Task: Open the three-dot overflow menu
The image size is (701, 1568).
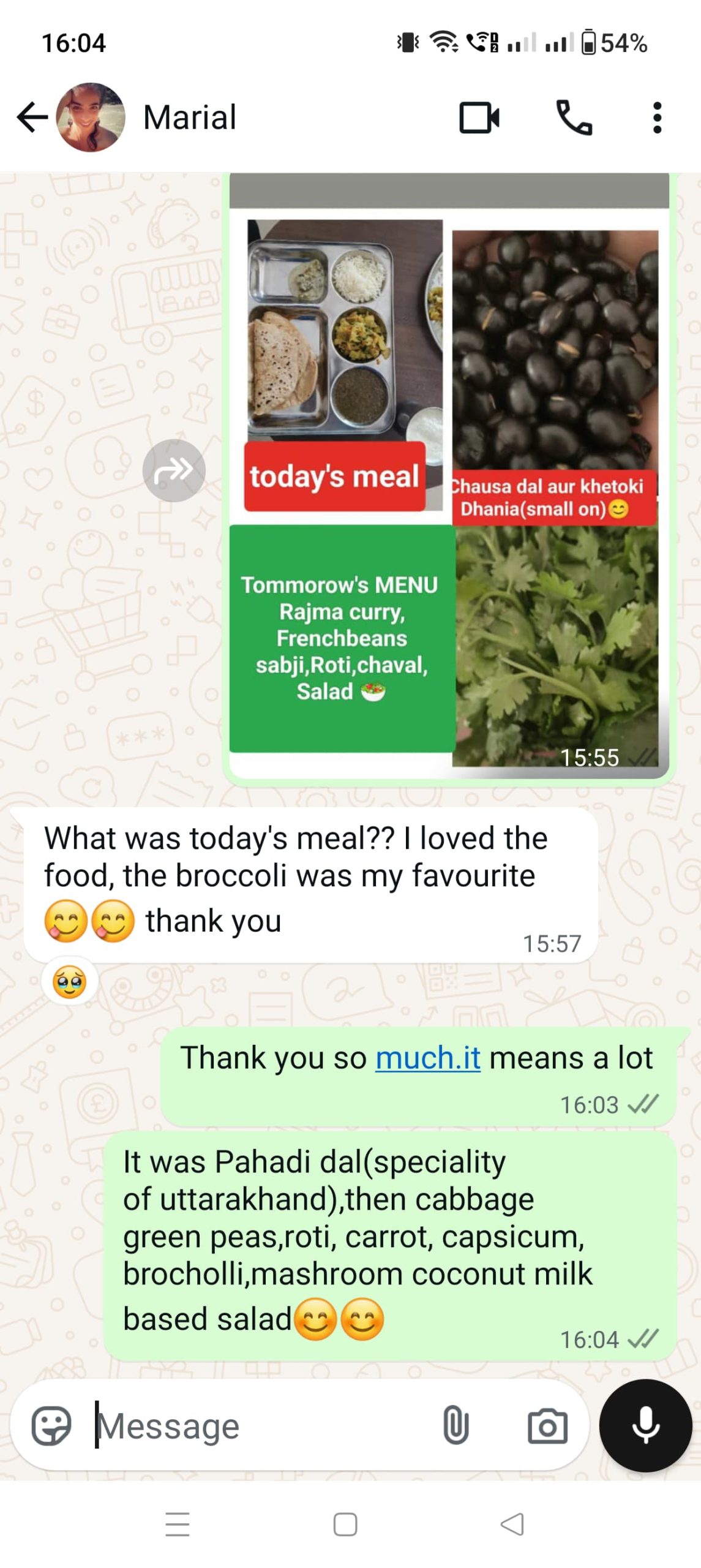Action: tap(656, 118)
